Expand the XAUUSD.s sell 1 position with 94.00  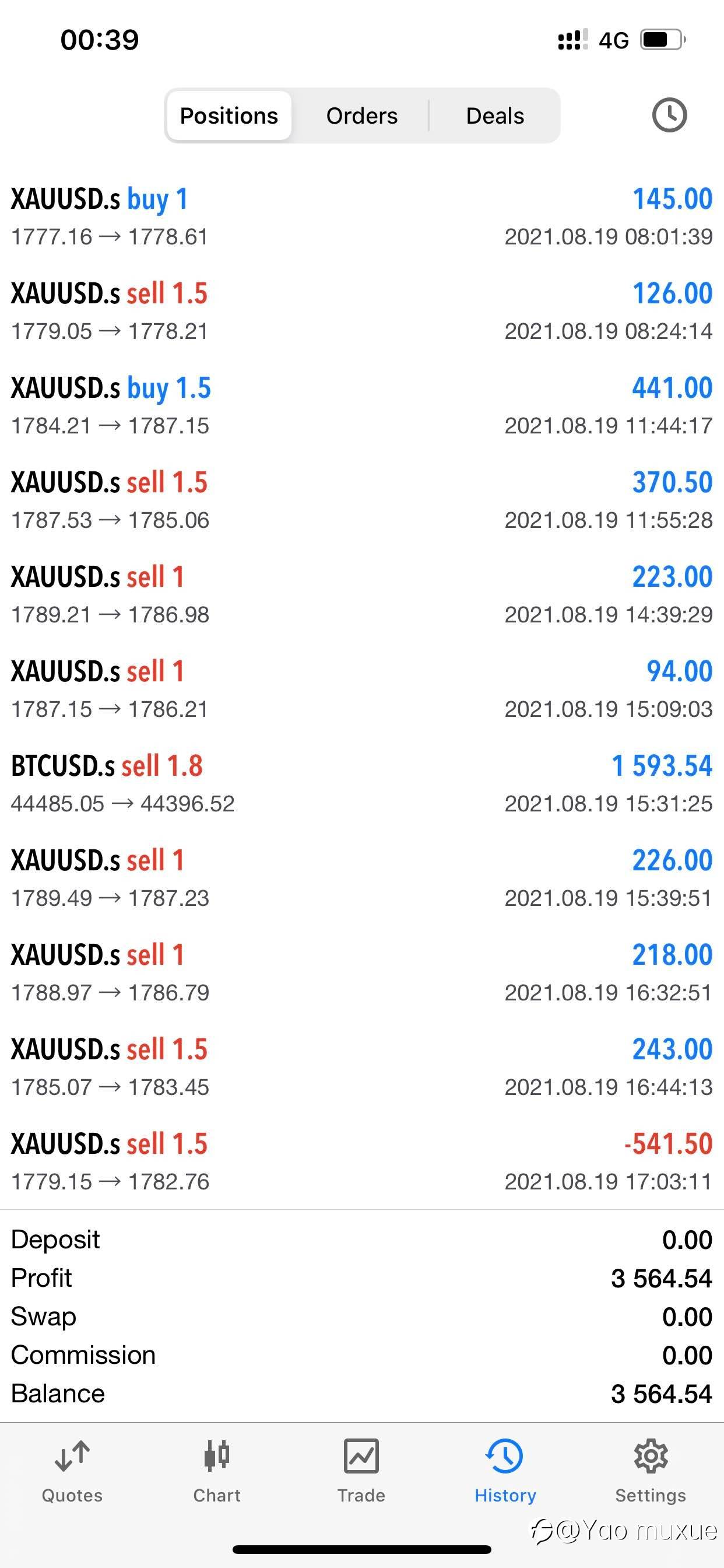coord(362,689)
